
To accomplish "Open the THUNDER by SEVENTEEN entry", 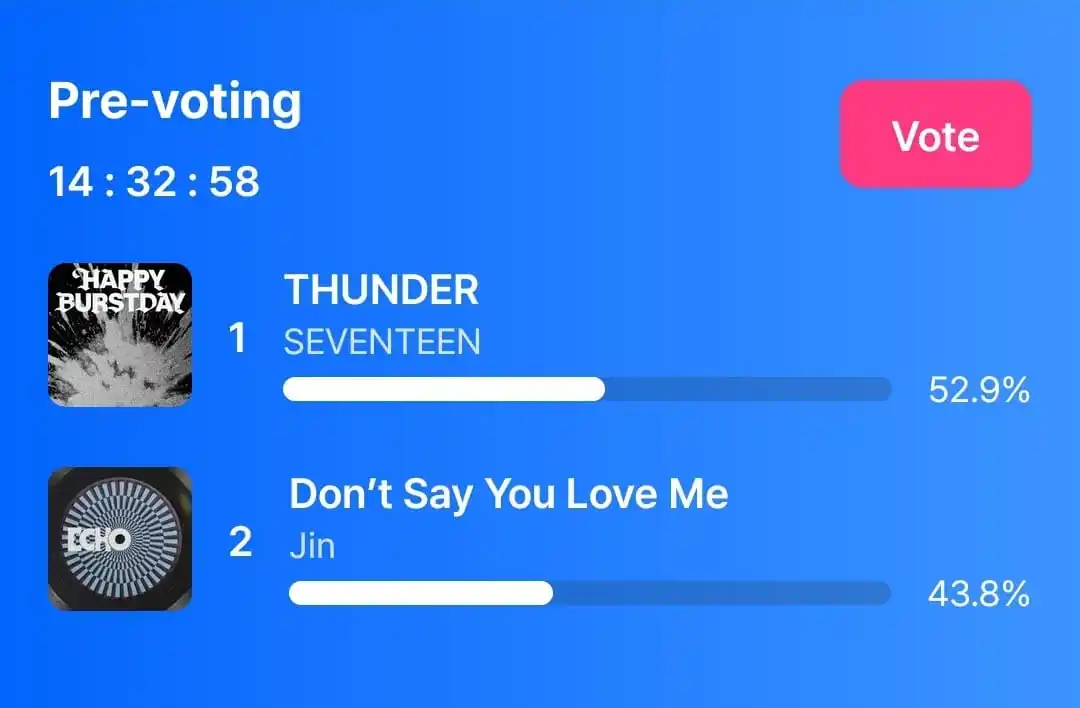I will pyautogui.click(x=381, y=291).
